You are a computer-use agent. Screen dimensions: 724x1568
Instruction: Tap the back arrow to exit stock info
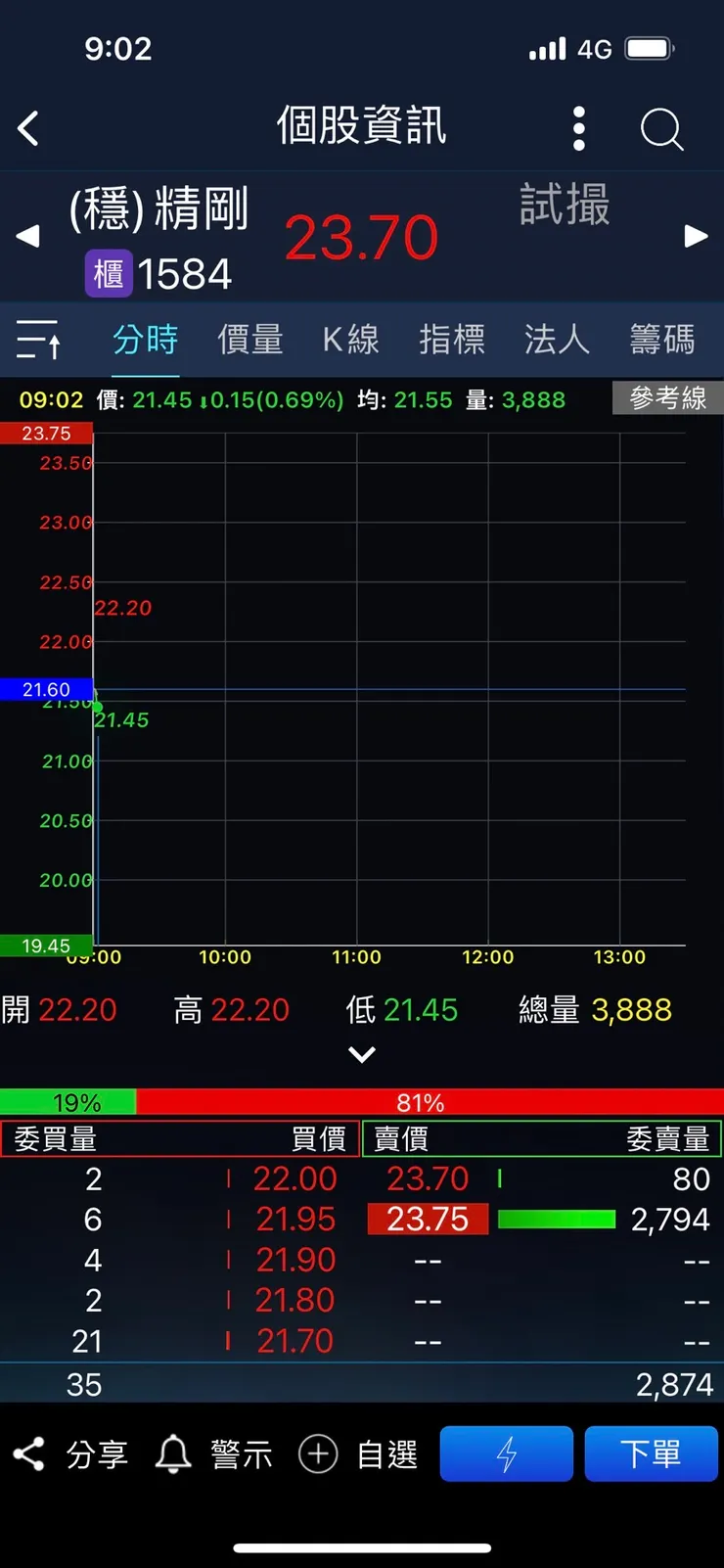tap(27, 128)
